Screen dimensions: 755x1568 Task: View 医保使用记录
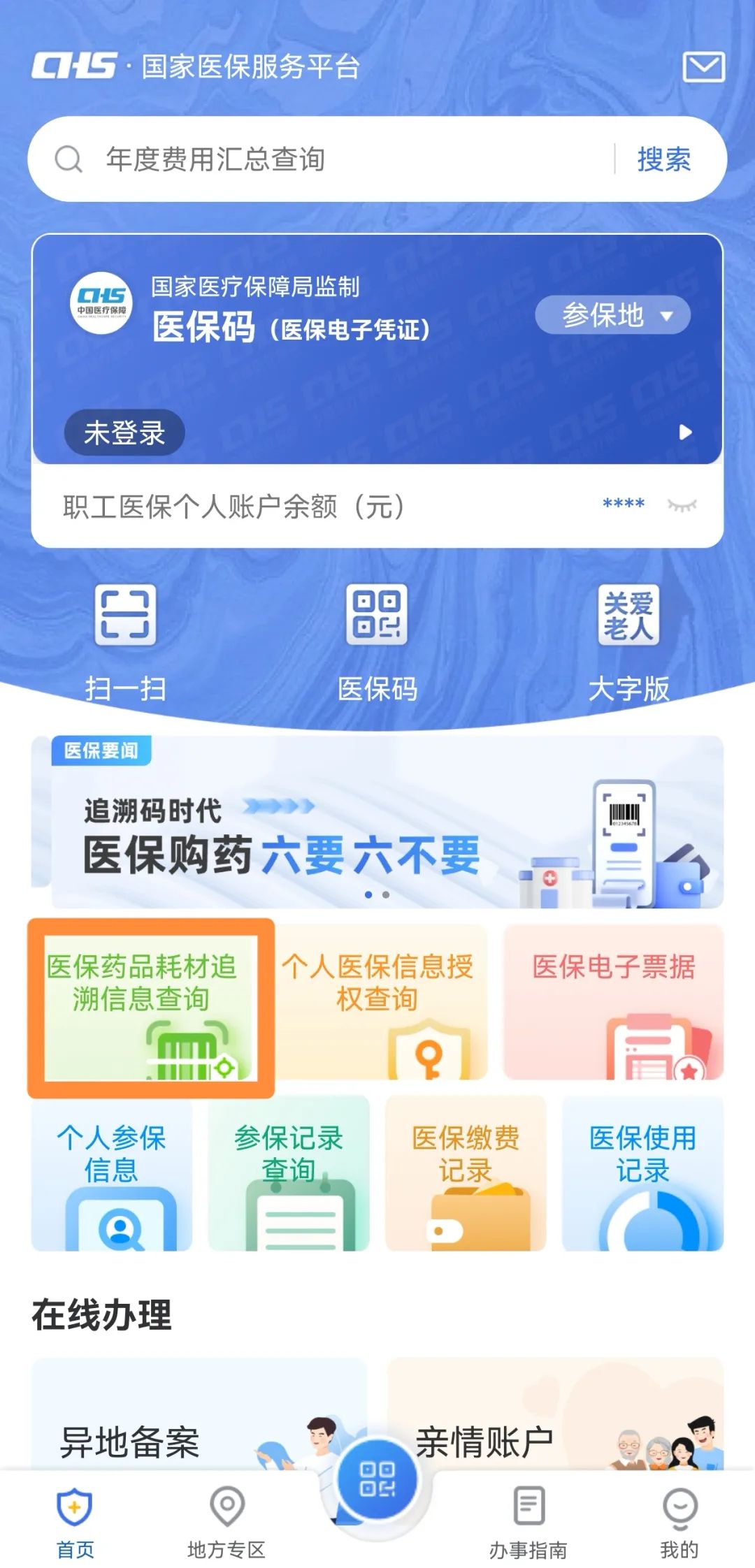tap(642, 1173)
